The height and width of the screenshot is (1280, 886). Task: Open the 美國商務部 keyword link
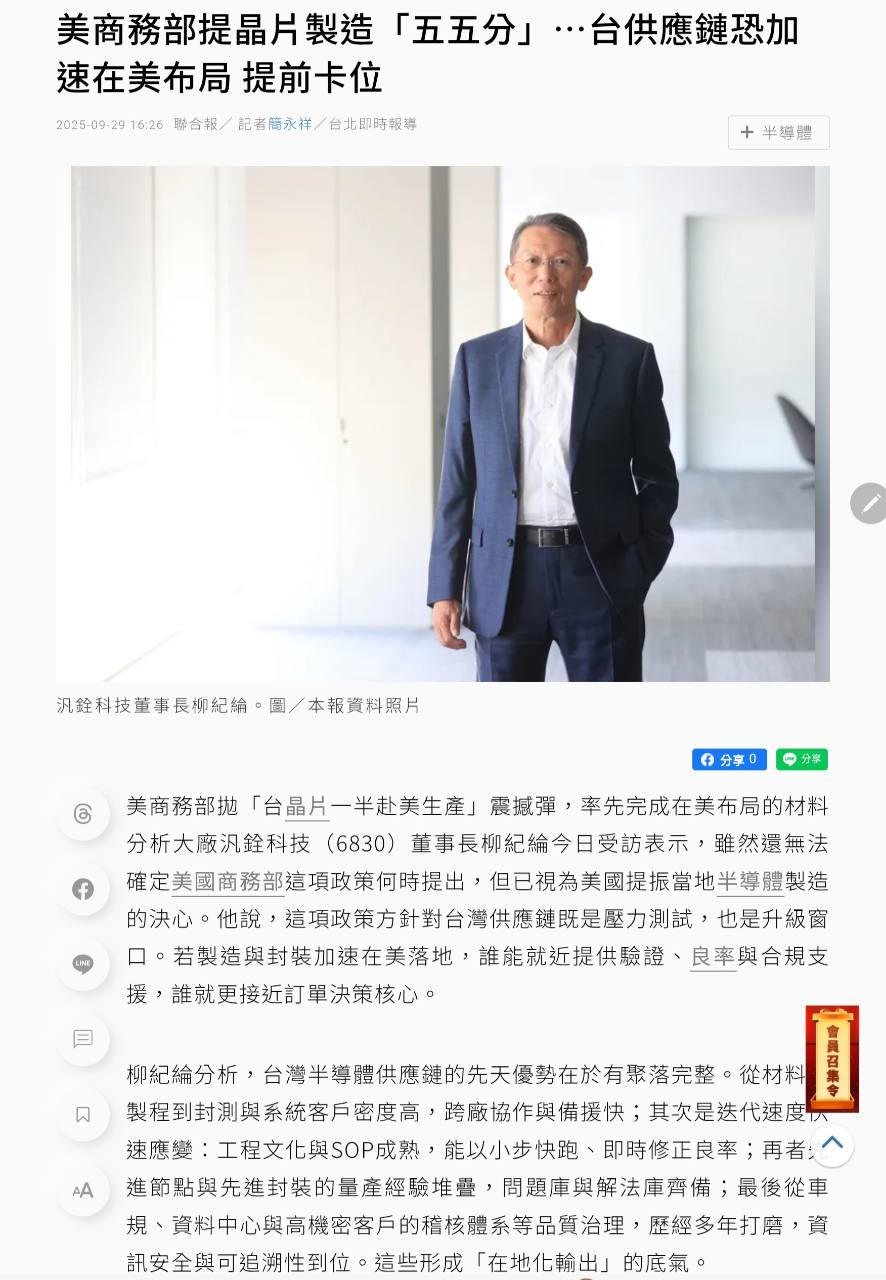228,882
